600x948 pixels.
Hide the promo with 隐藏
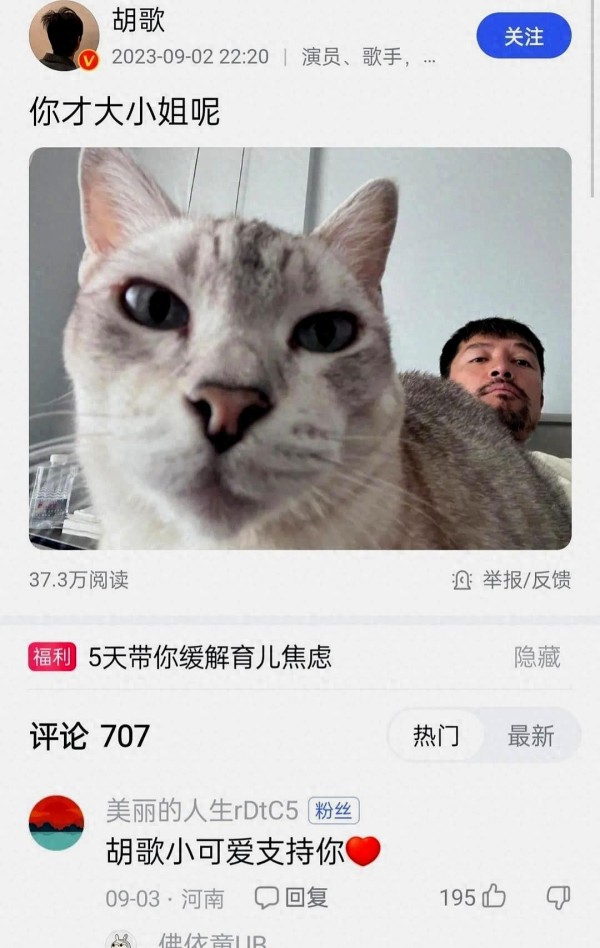click(x=537, y=657)
